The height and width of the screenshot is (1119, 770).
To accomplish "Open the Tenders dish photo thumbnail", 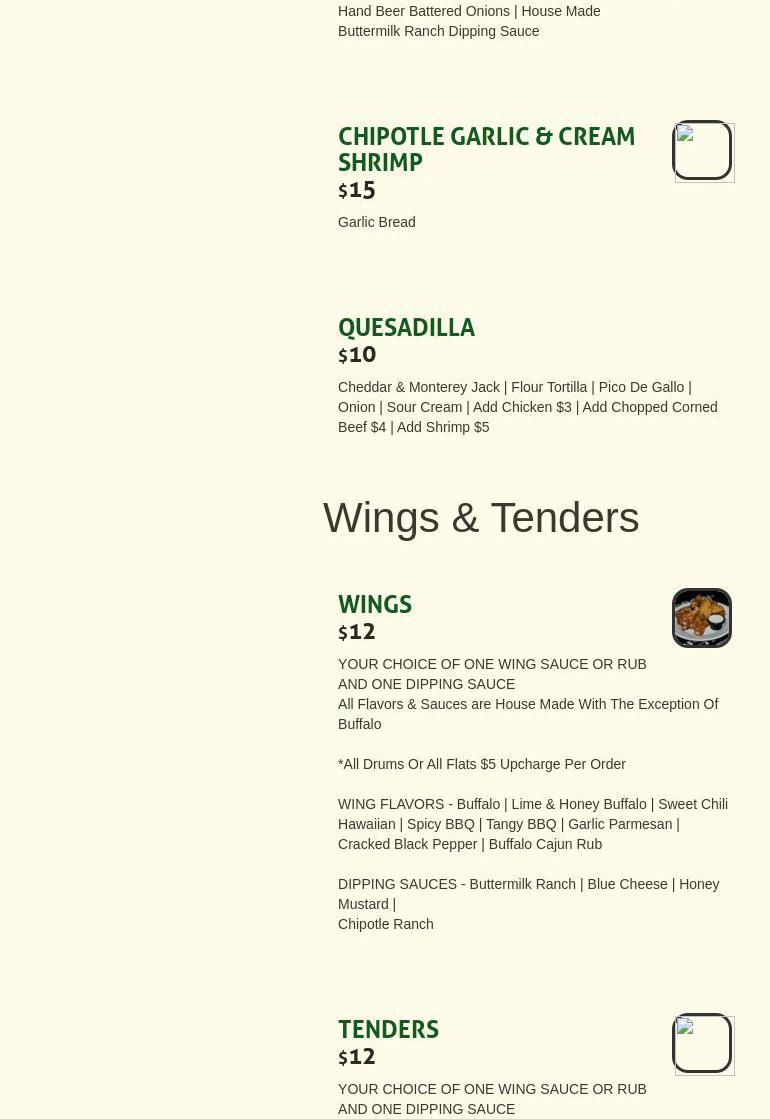I will point(703,1044).
